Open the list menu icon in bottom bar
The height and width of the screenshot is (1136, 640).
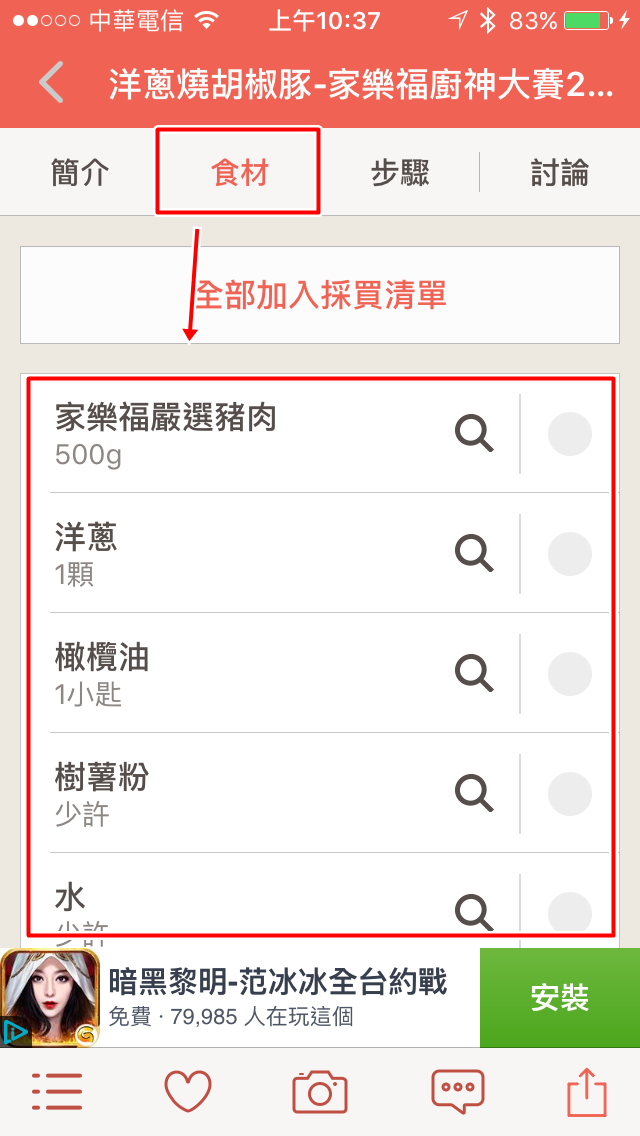(x=57, y=1092)
